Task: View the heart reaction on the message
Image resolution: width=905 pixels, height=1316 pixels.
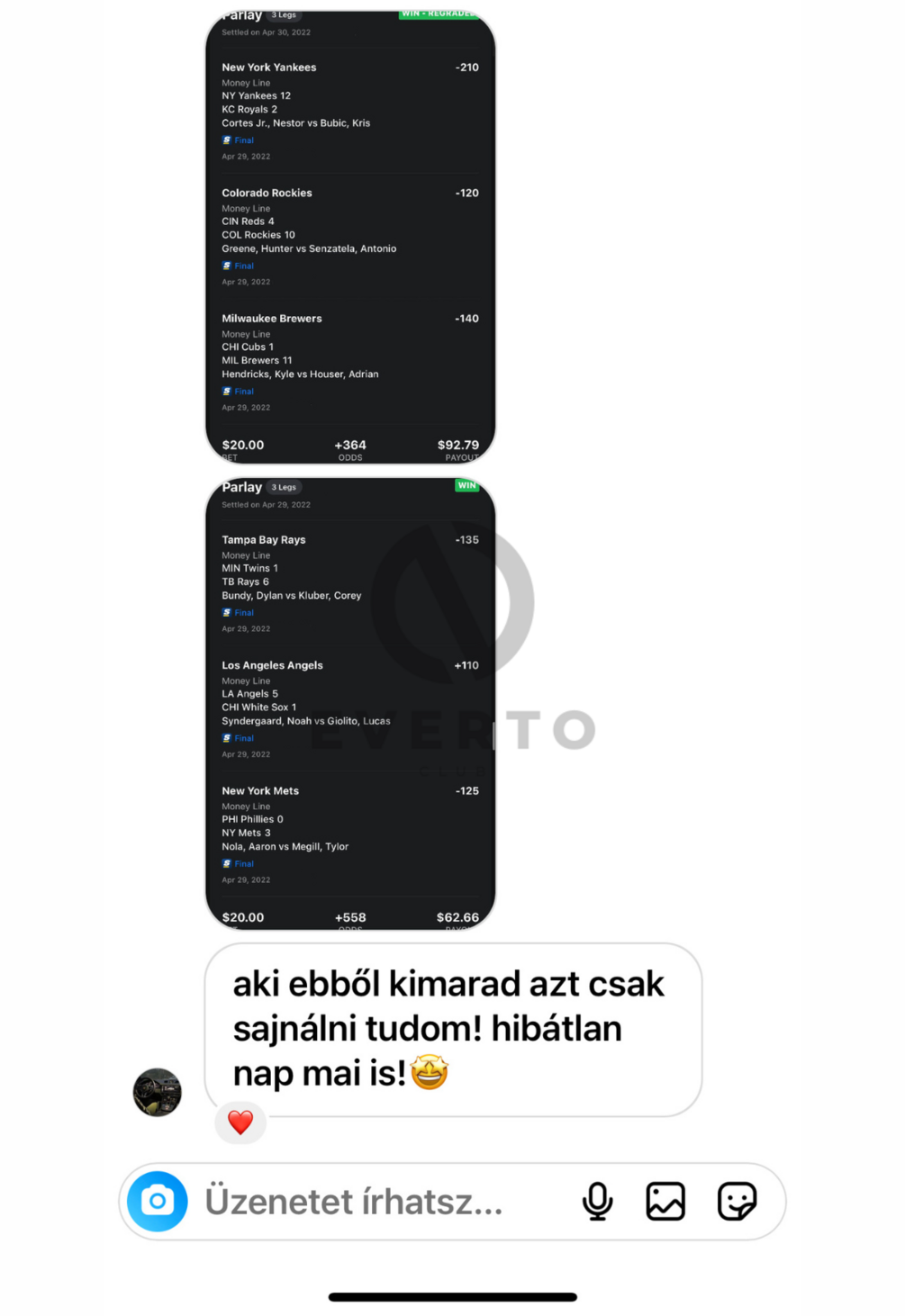Action: point(240,1122)
